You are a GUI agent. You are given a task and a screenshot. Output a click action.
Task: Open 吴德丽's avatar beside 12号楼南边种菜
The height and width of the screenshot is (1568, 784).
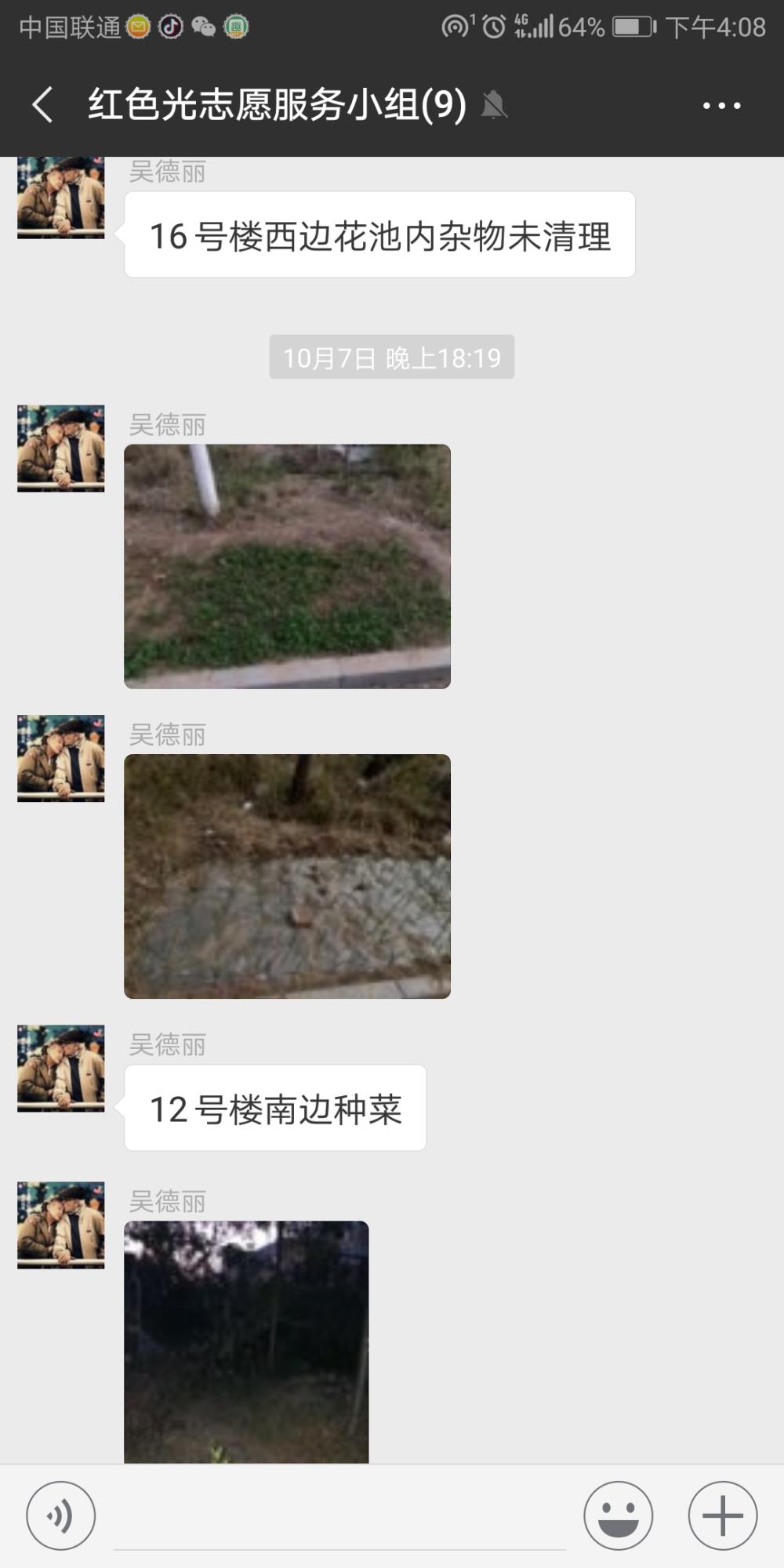[61, 1068]
